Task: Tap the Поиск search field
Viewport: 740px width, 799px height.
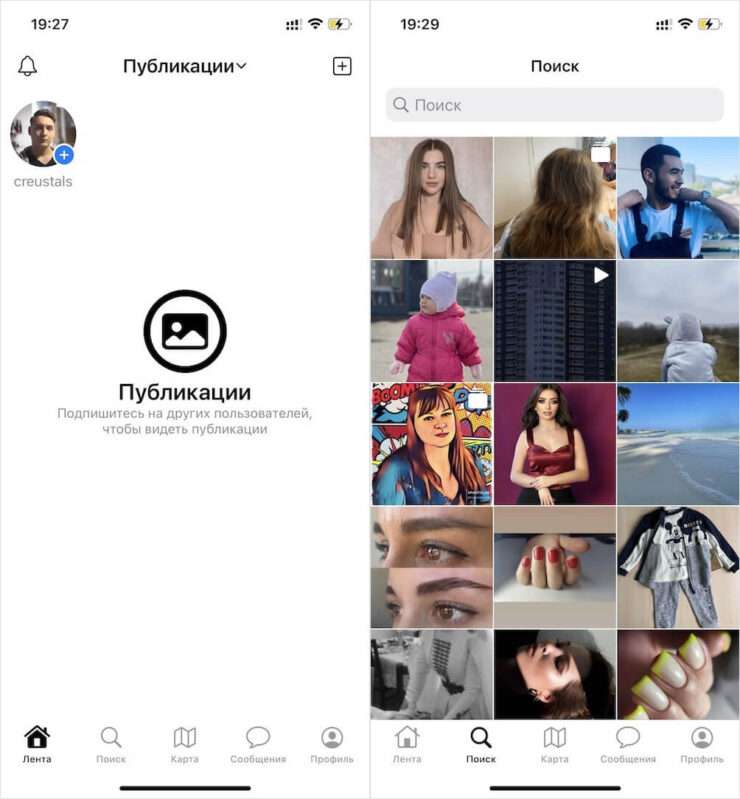Action: pos(555,105)
